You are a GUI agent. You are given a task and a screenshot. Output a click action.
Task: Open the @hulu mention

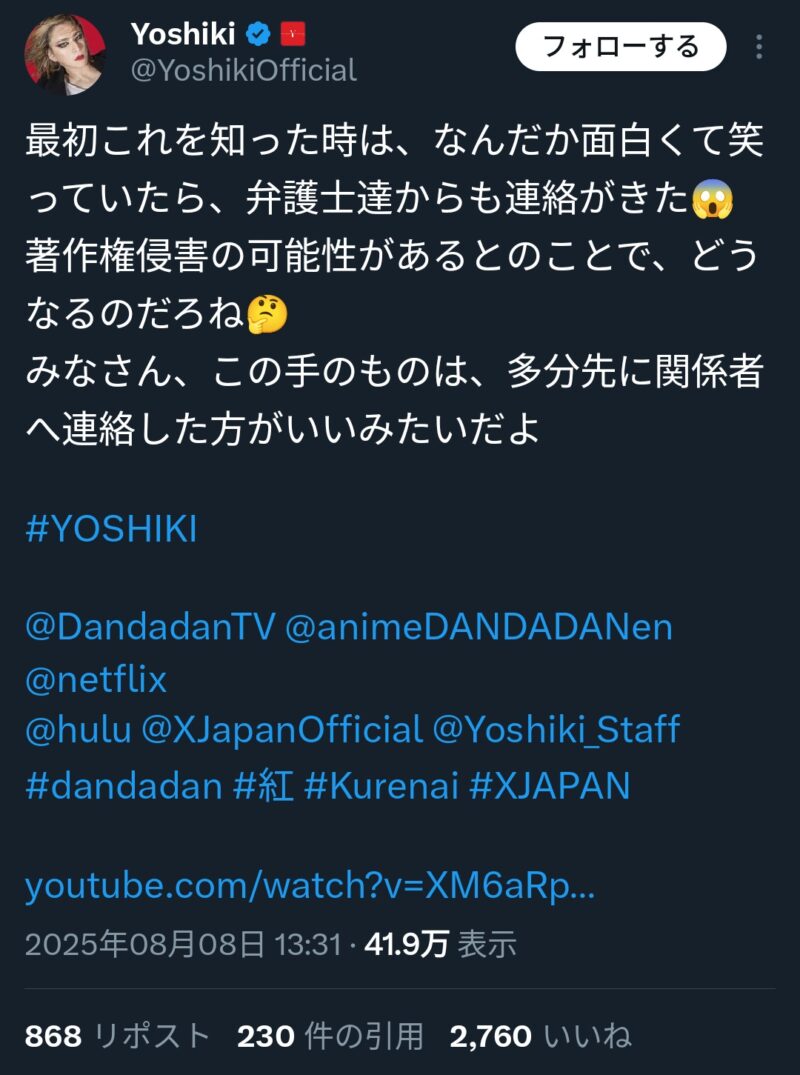pyautogui.click(x=78, y=731)
